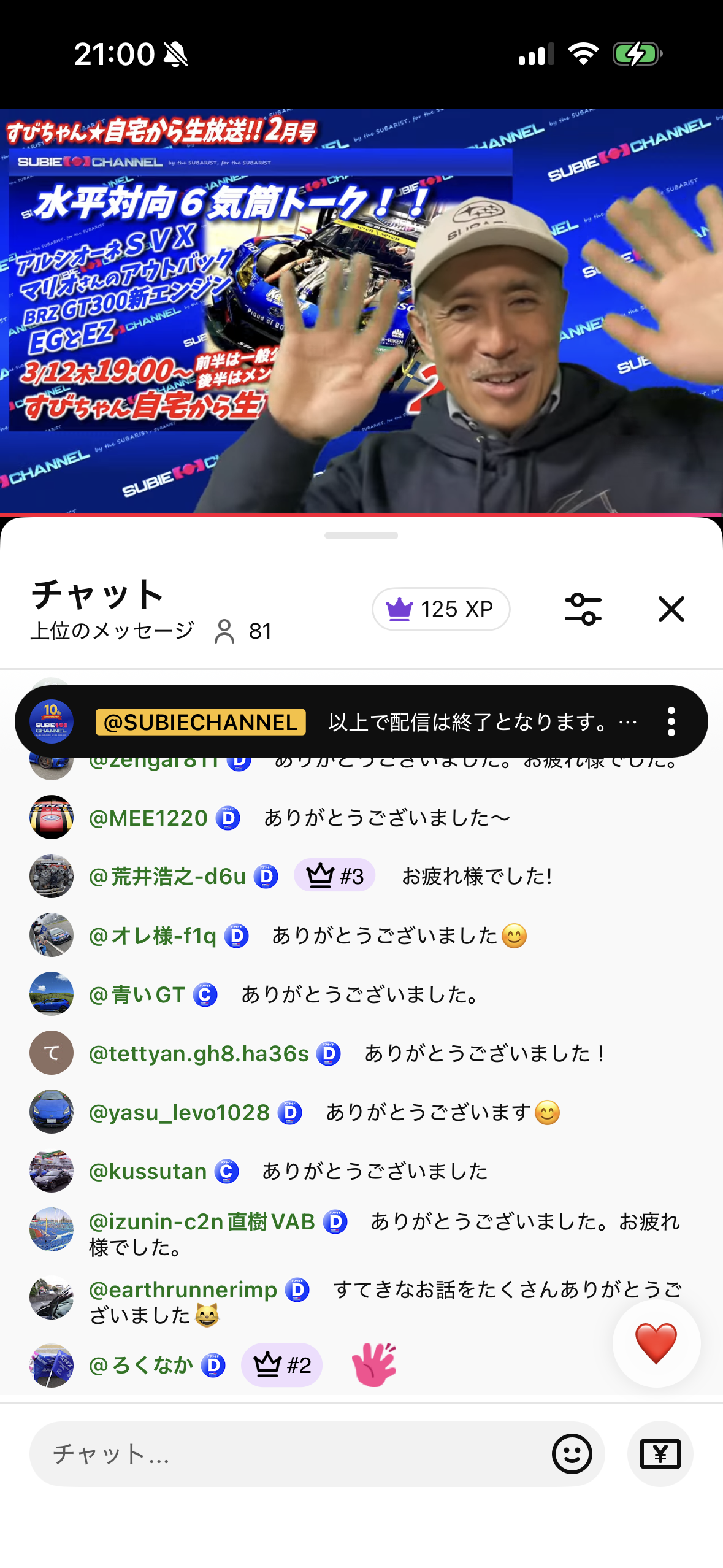Image resolution: width=723 pixels, height=1568 pixels.
Task: Send a heart reaction
Action: 656,1343
